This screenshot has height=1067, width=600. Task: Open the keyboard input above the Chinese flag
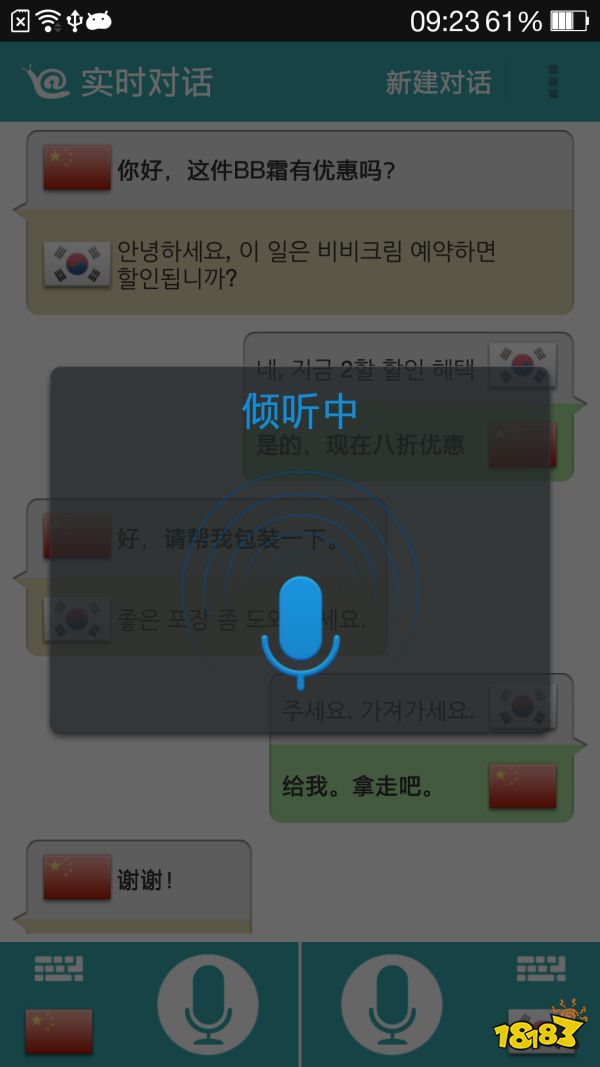pyautogui.click(x=58, y=968)
